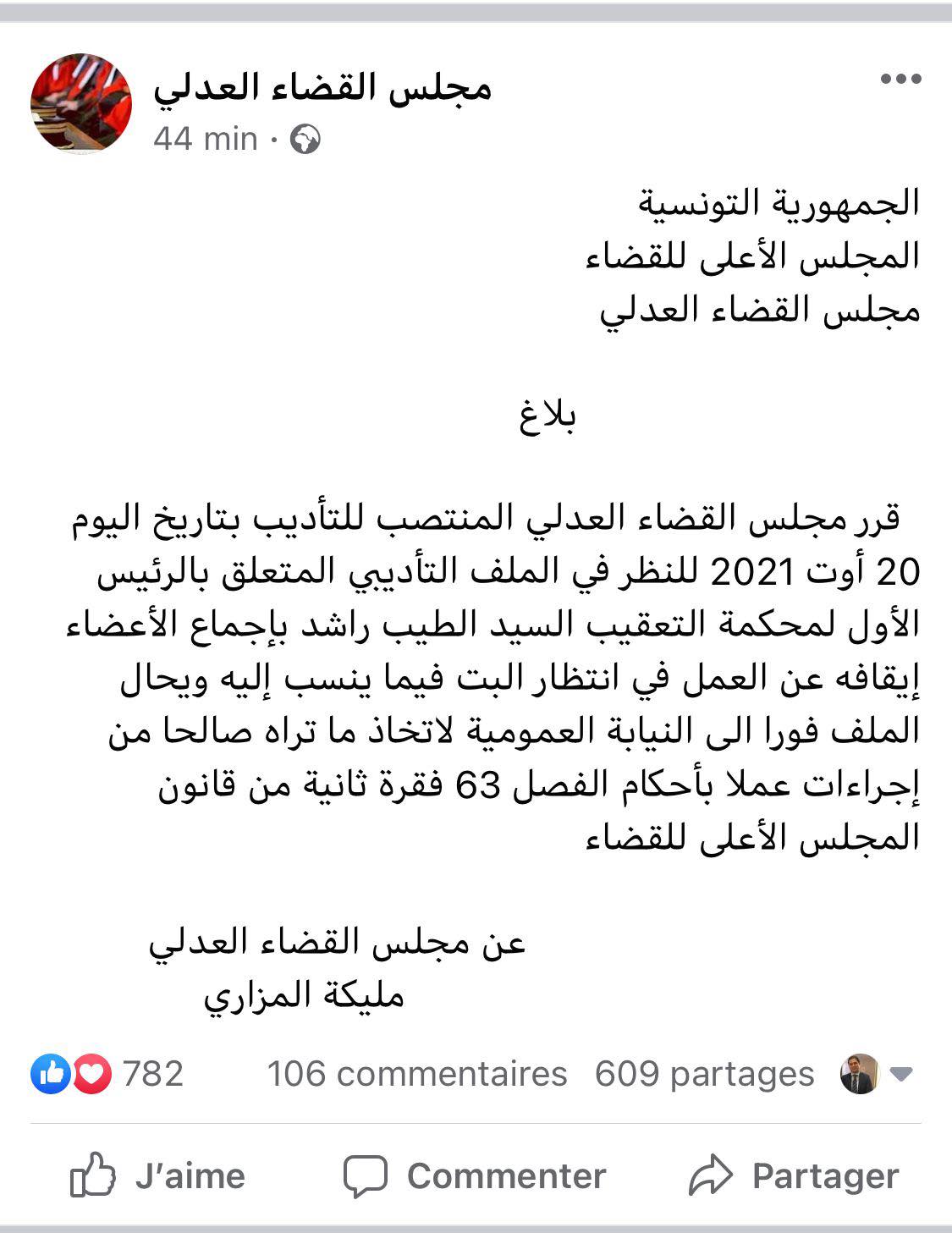Open the مجلس القضاء العدلي page name
The height and width of the screenshot is (1233, 952).
[x=322, y=88]
